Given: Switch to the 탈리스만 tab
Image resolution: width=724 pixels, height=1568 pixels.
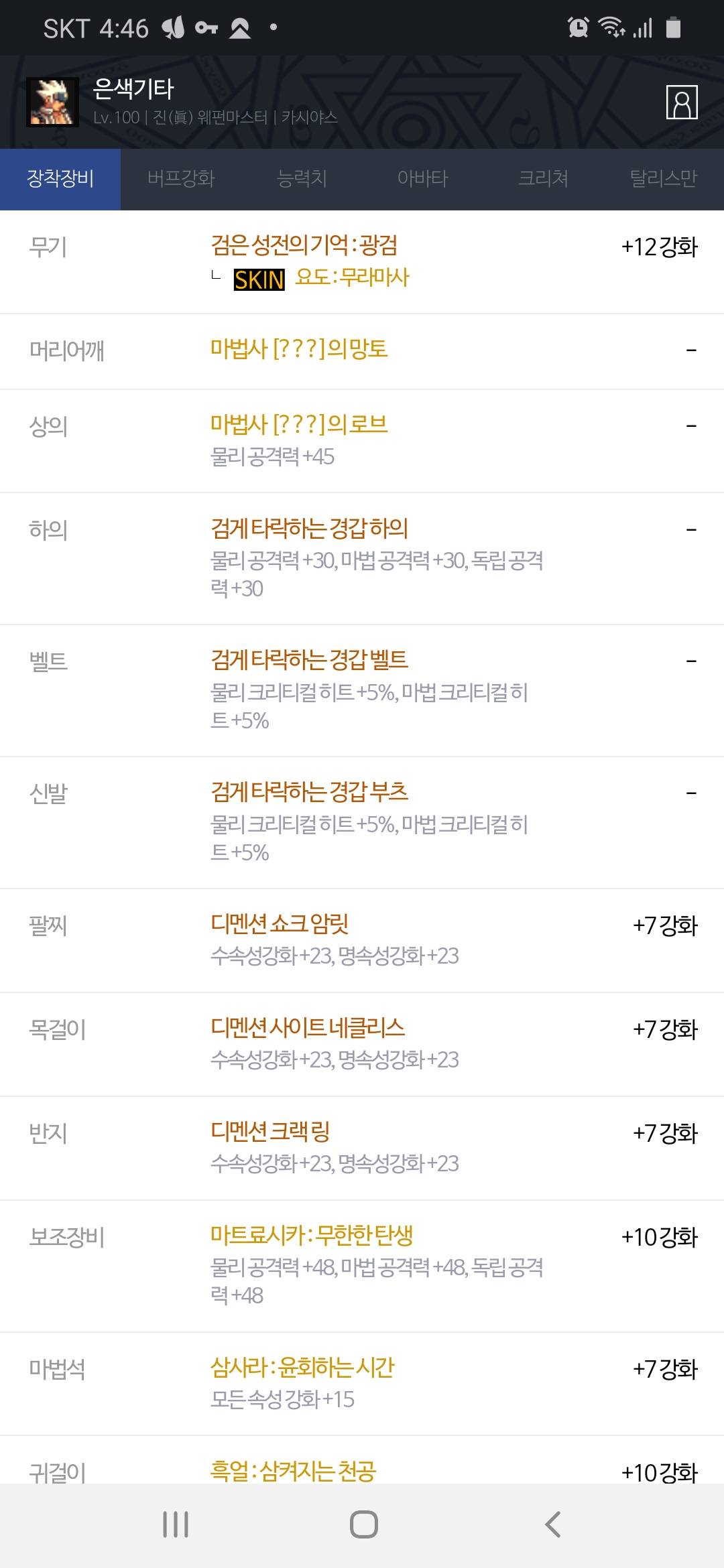Looking at the screenshot, I should pos(664,179).
